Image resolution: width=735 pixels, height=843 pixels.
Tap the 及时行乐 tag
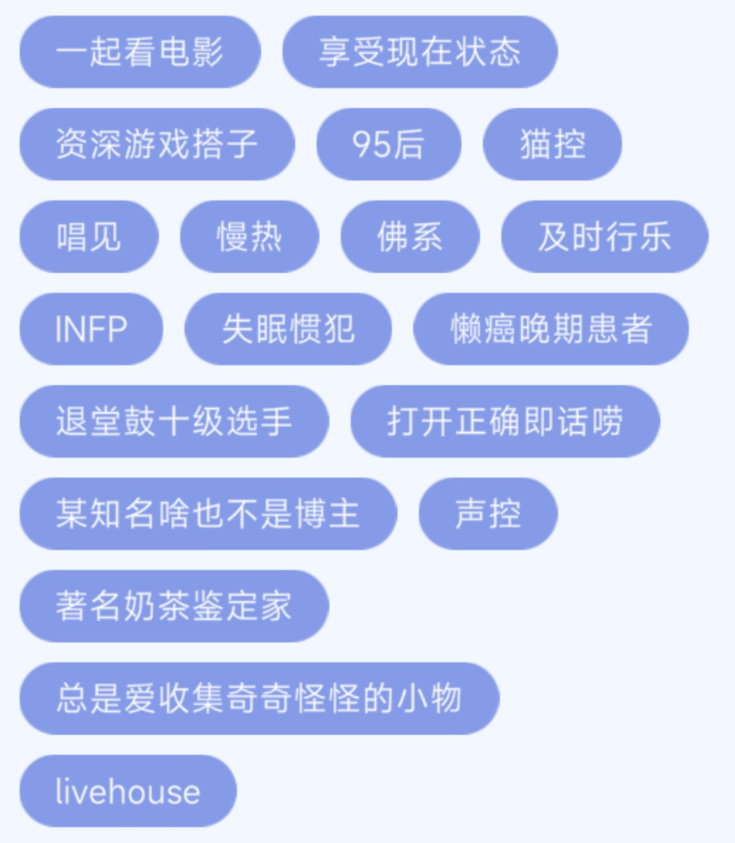(x=604, y=237)
